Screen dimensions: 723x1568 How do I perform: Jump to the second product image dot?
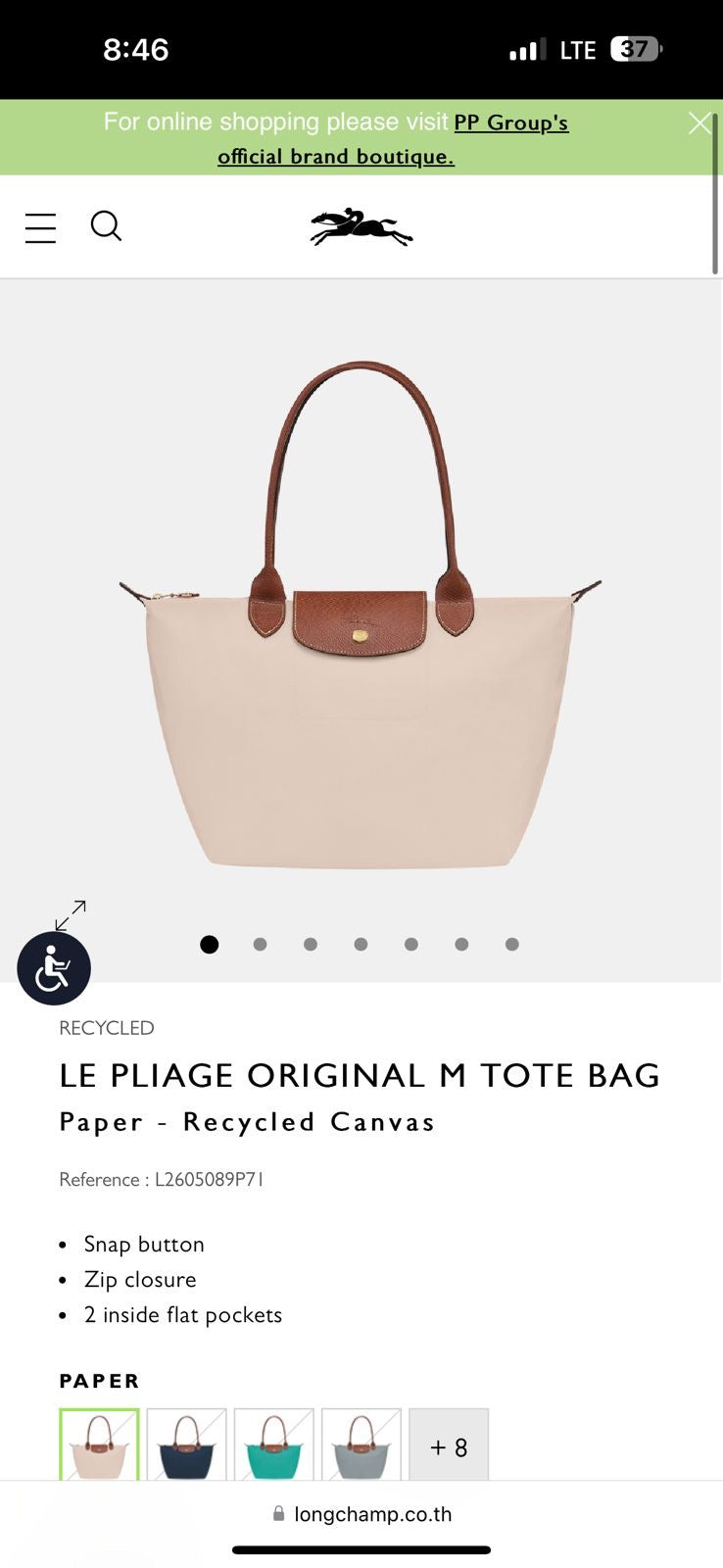pos(260,945)
